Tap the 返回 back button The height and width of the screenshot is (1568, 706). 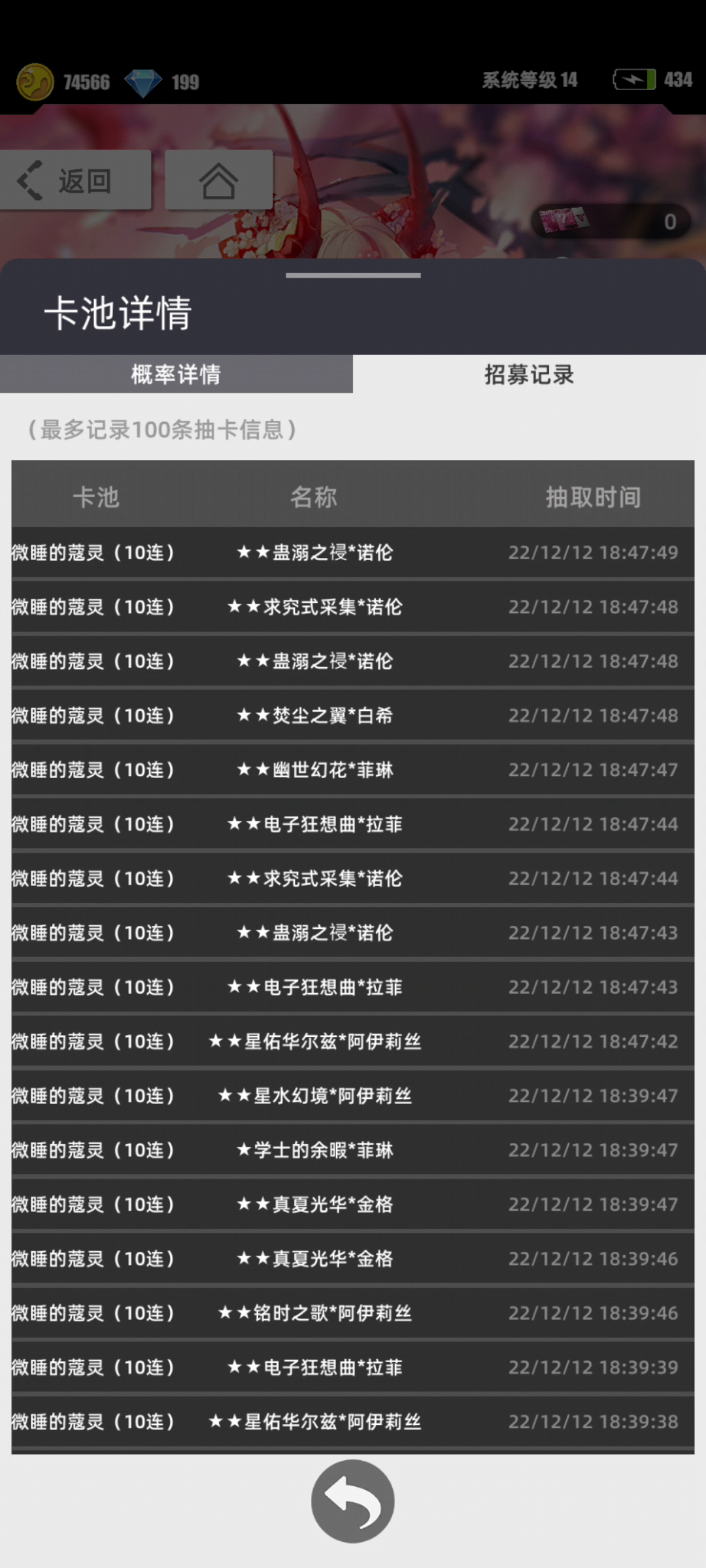(x=75, y=180)
